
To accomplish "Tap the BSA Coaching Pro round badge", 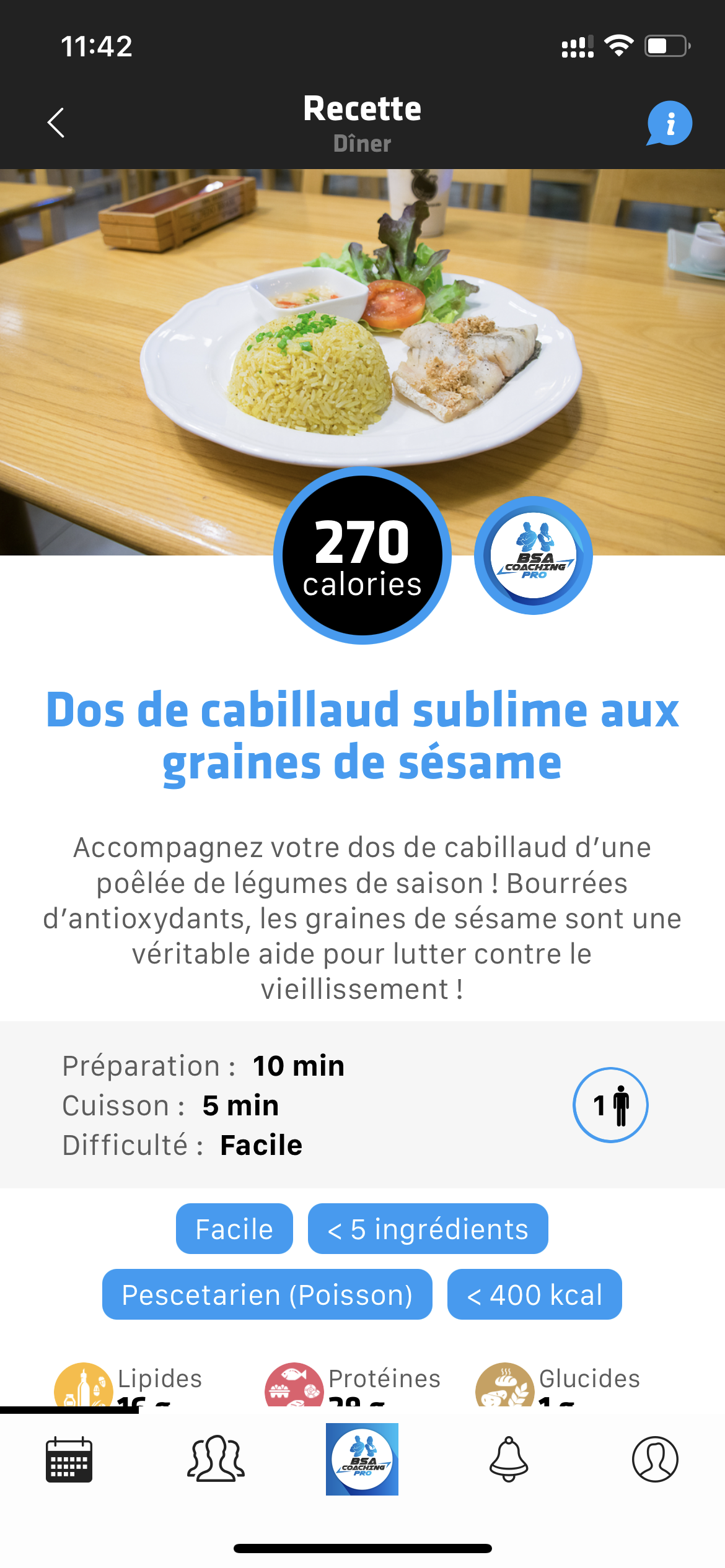I will click(x=534, y=555).
